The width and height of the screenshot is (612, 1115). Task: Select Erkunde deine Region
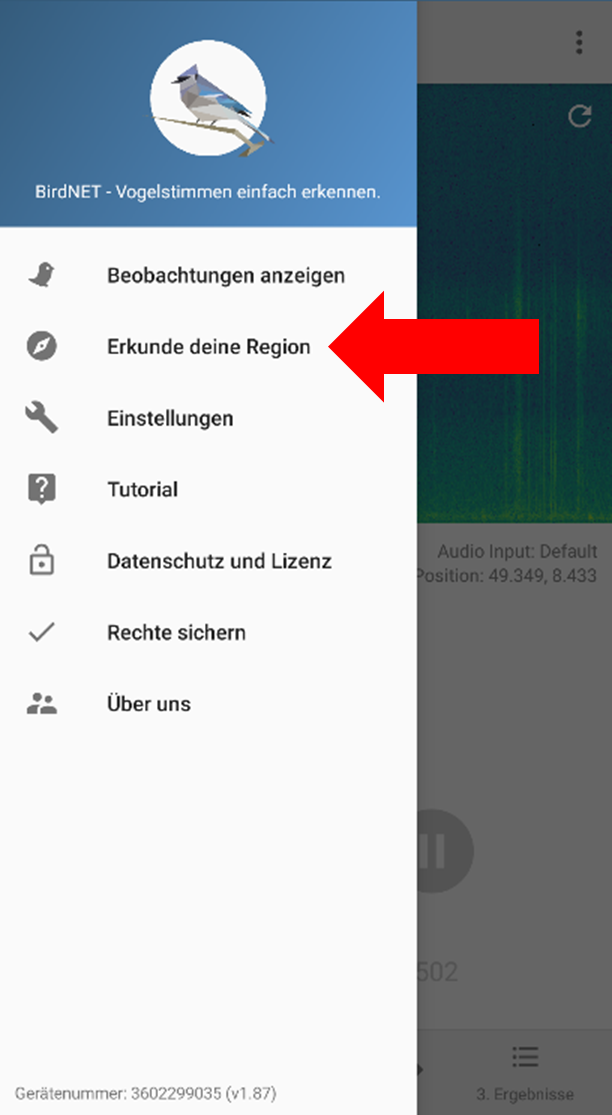click(x=208, y=346)
